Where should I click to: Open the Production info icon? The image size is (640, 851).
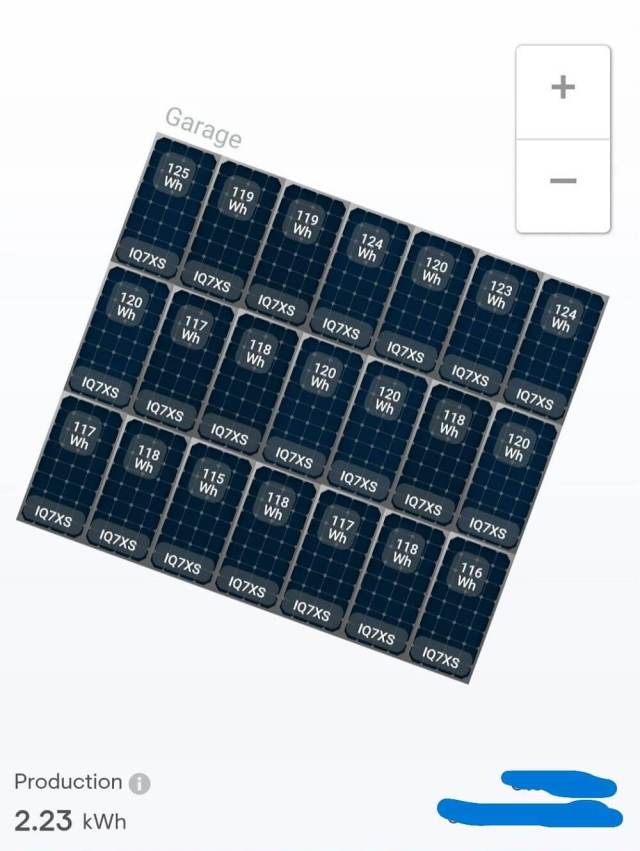(140, 782)
